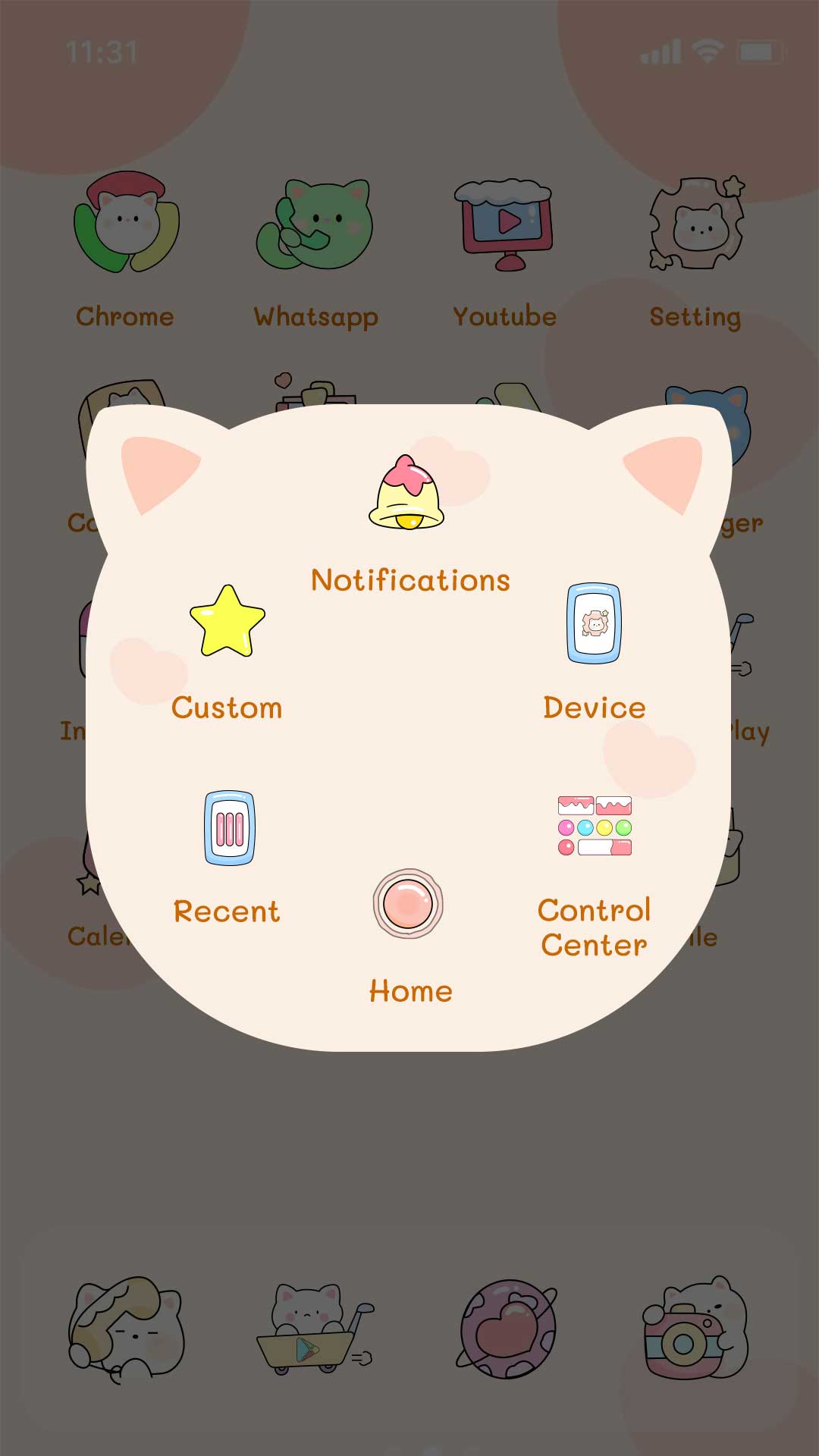Tap the Recent apps icon
The image size is (819, 1456).
(x=231, y=828)
